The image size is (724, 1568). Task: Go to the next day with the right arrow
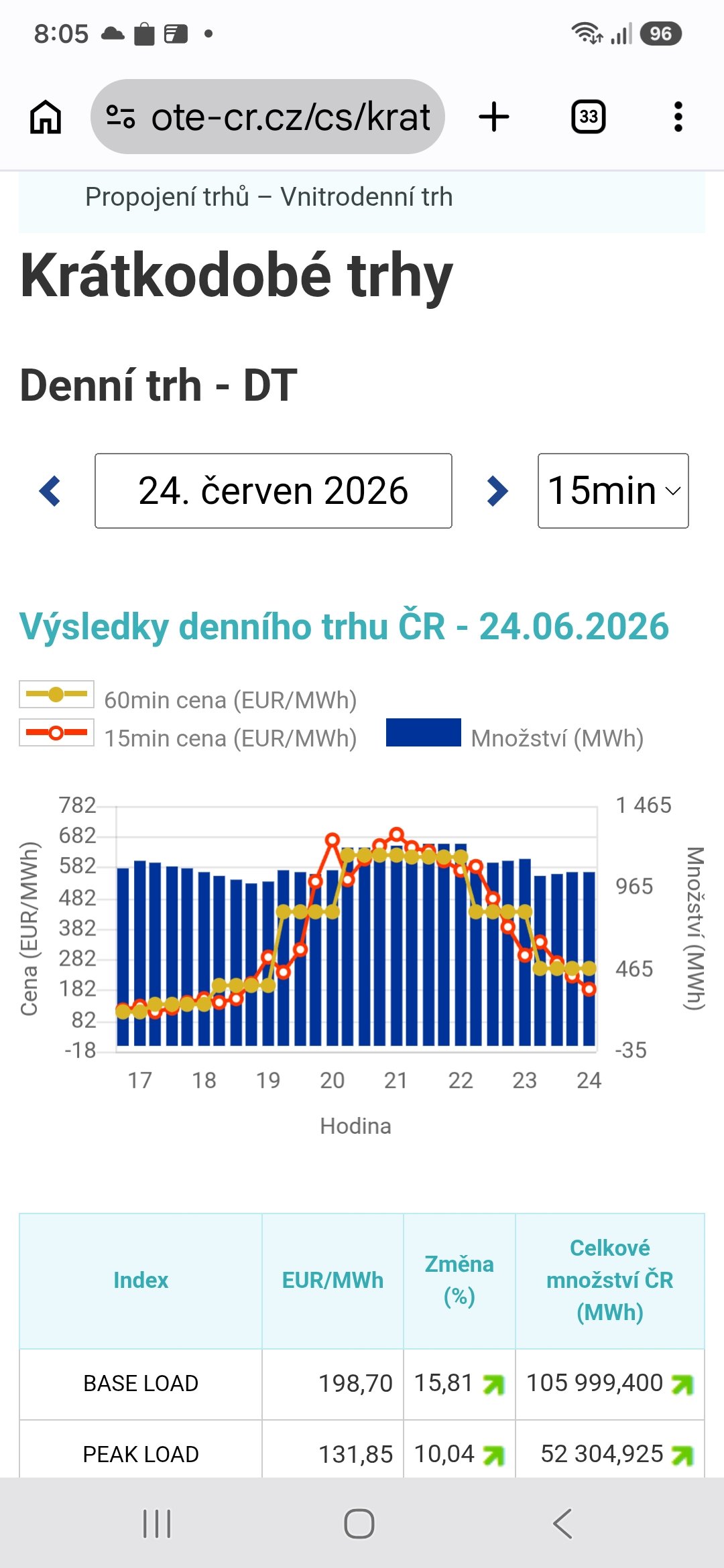coord(497,491)
